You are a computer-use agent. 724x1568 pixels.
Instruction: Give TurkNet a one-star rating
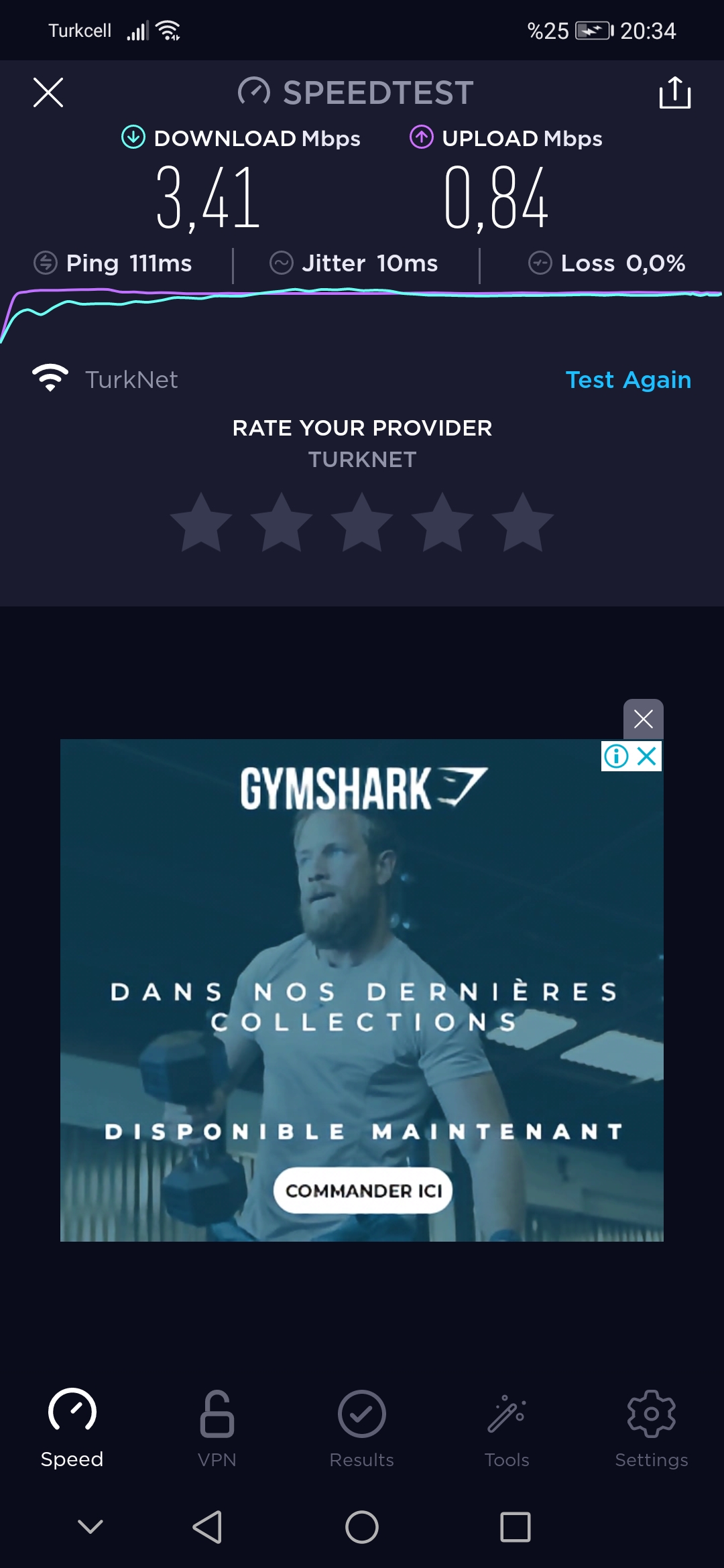tap(201, 523)
